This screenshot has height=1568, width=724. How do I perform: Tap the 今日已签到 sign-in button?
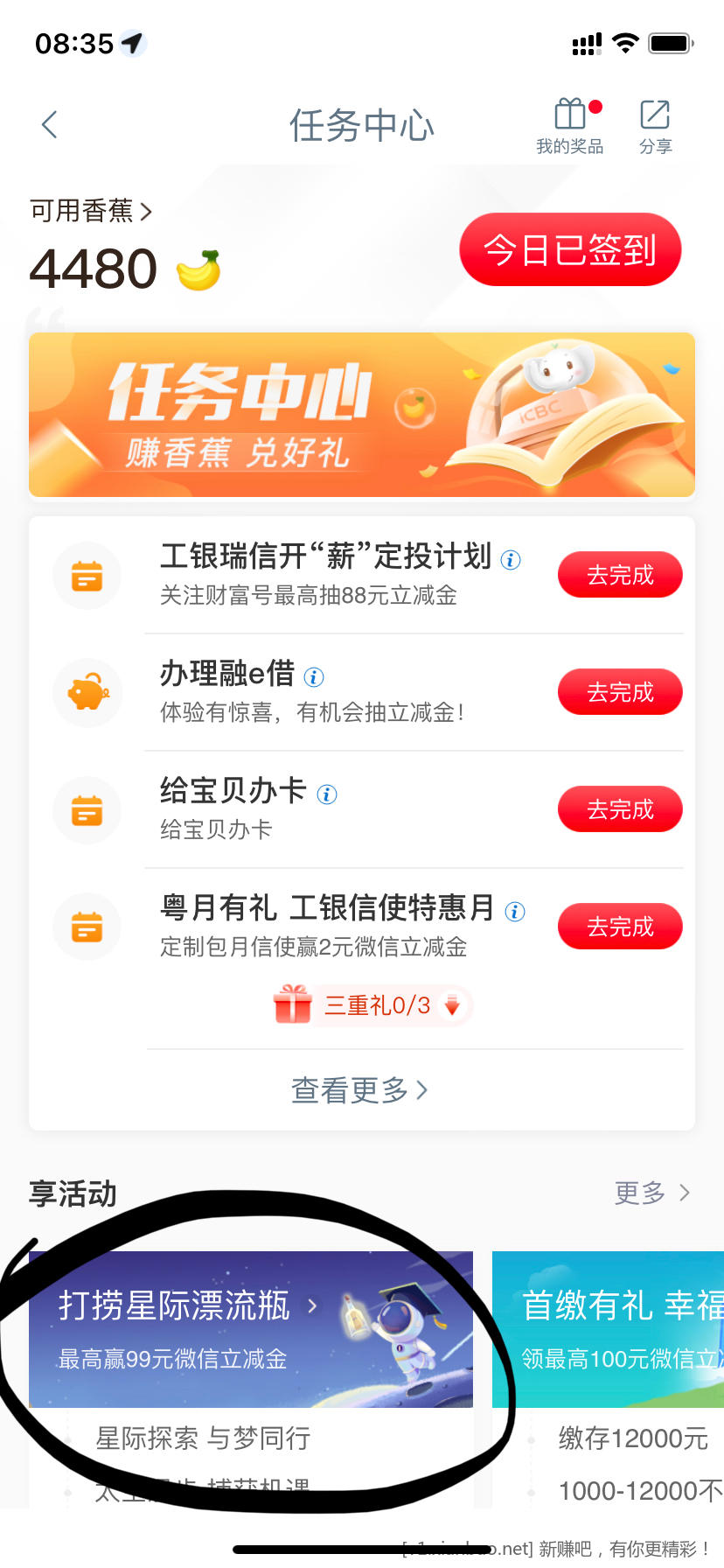click(x=570, y=250)
